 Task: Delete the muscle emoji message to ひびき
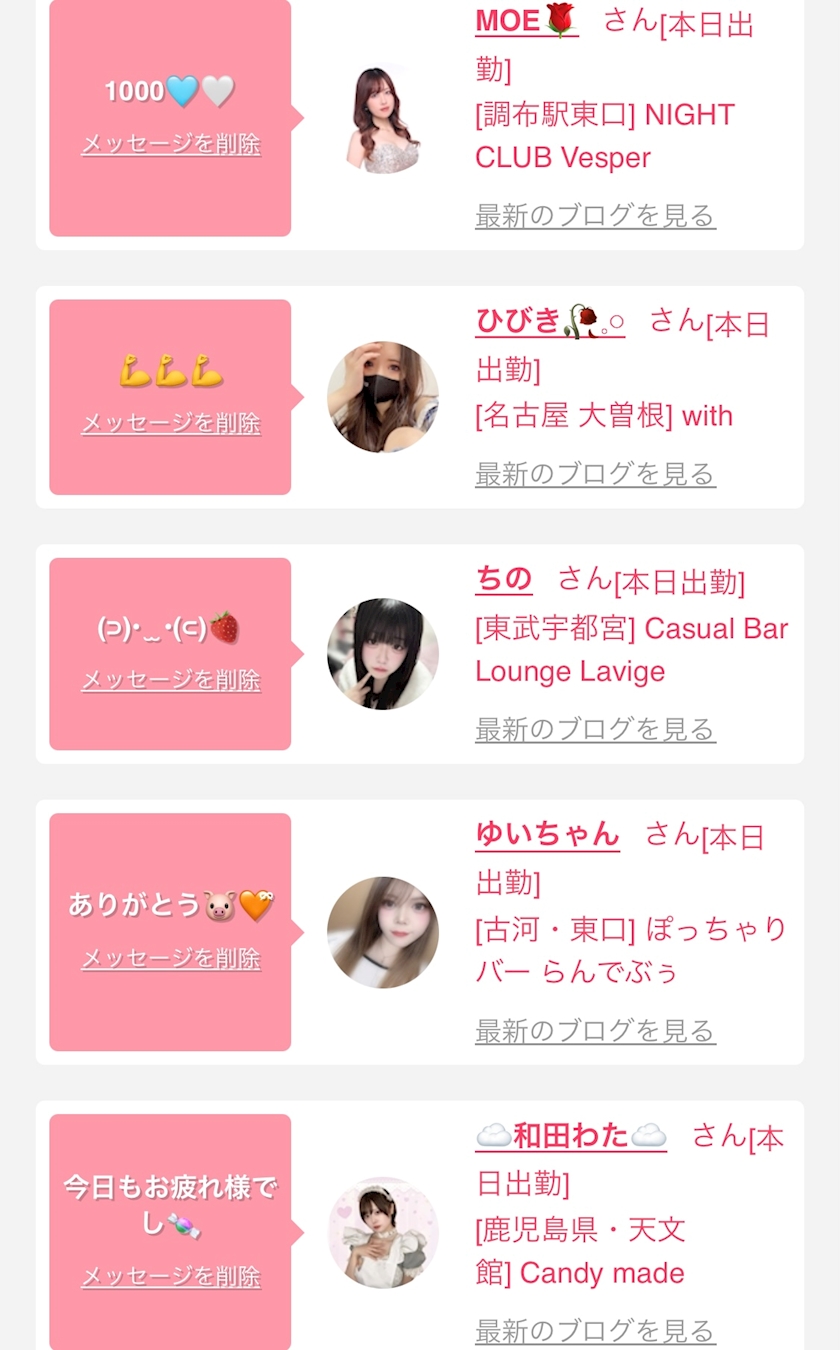[171, 423]
